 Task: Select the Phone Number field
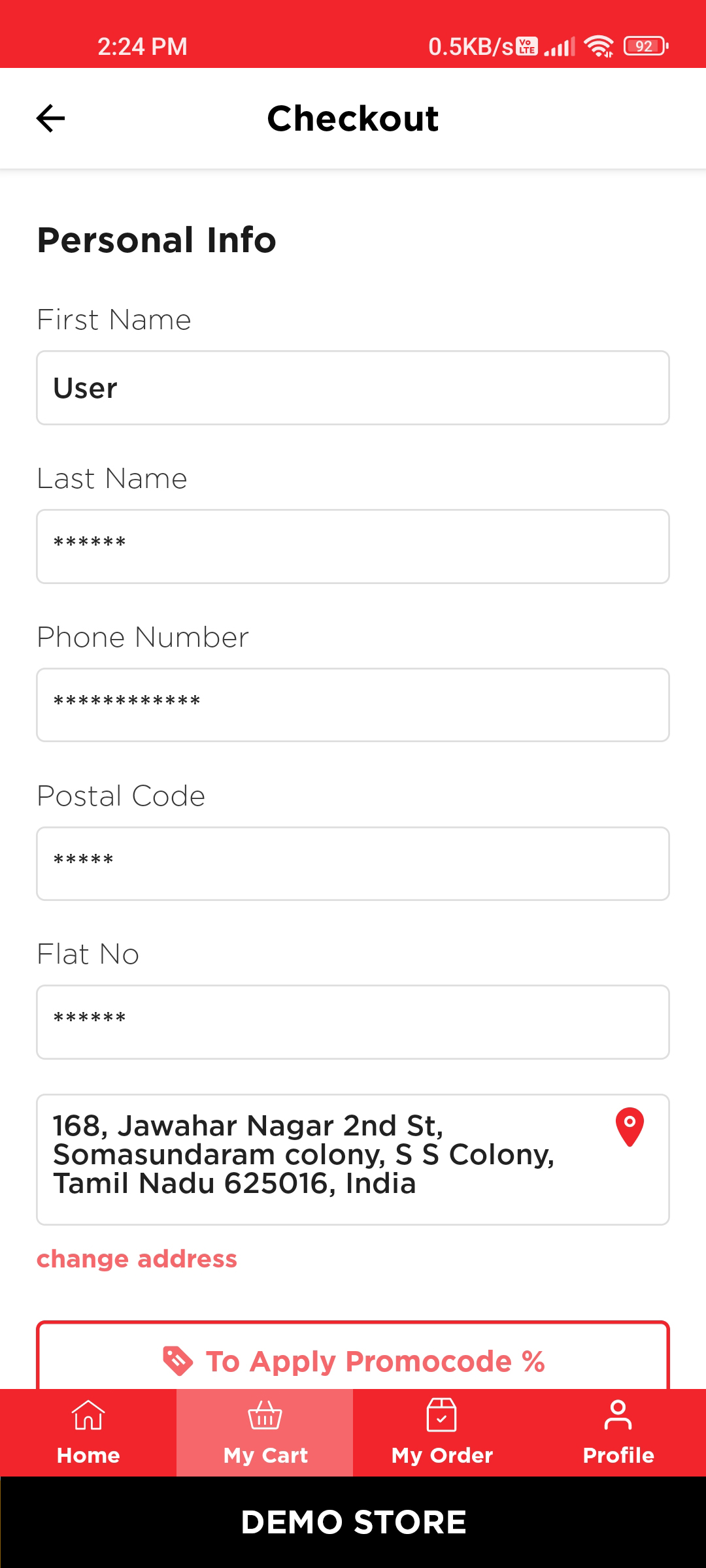point(353,705)
